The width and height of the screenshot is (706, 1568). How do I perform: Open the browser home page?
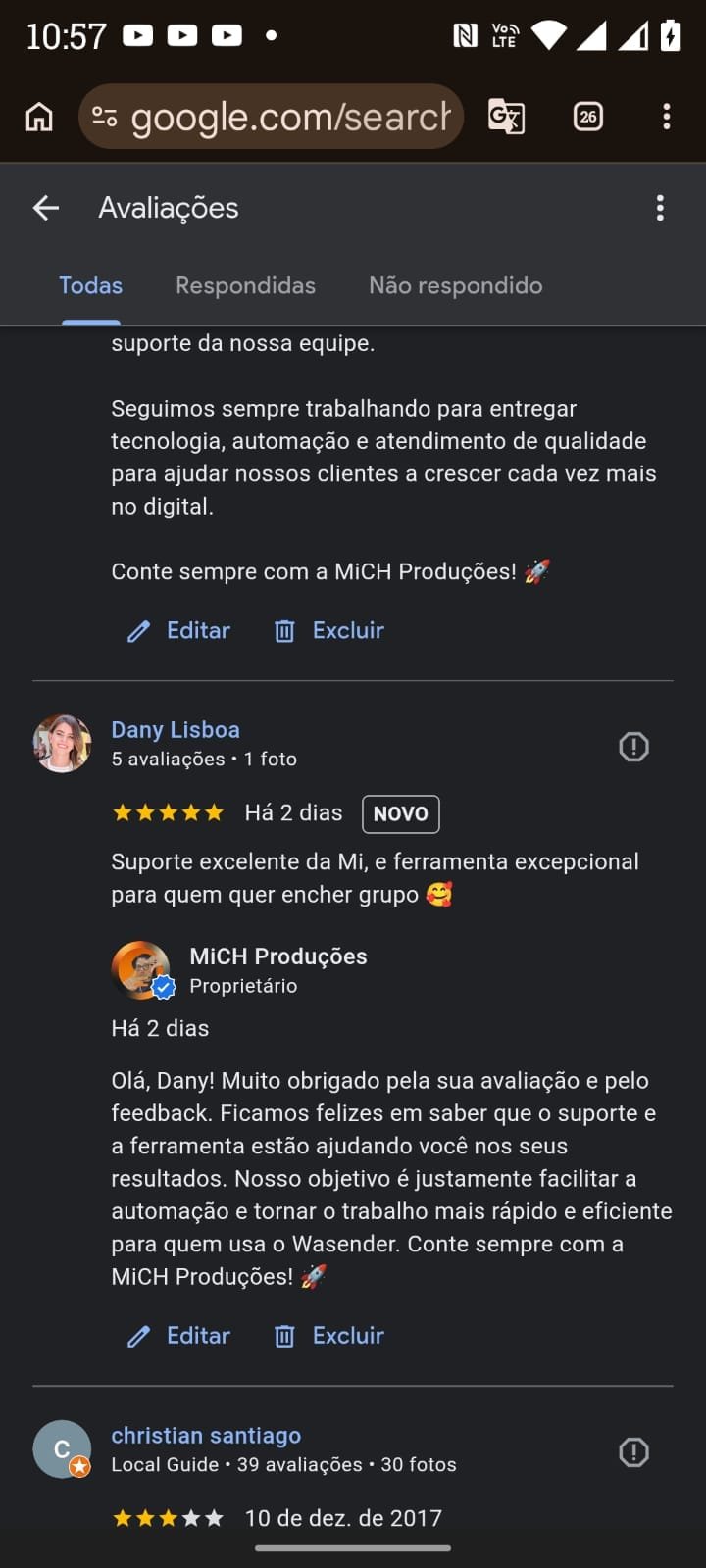[39, 117]
